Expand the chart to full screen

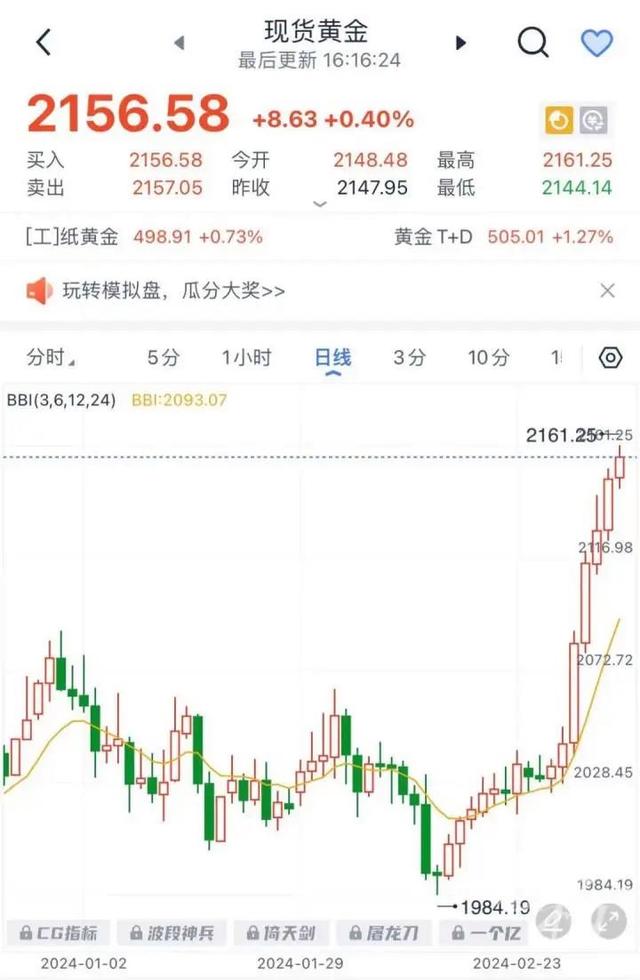pos(607,919)
